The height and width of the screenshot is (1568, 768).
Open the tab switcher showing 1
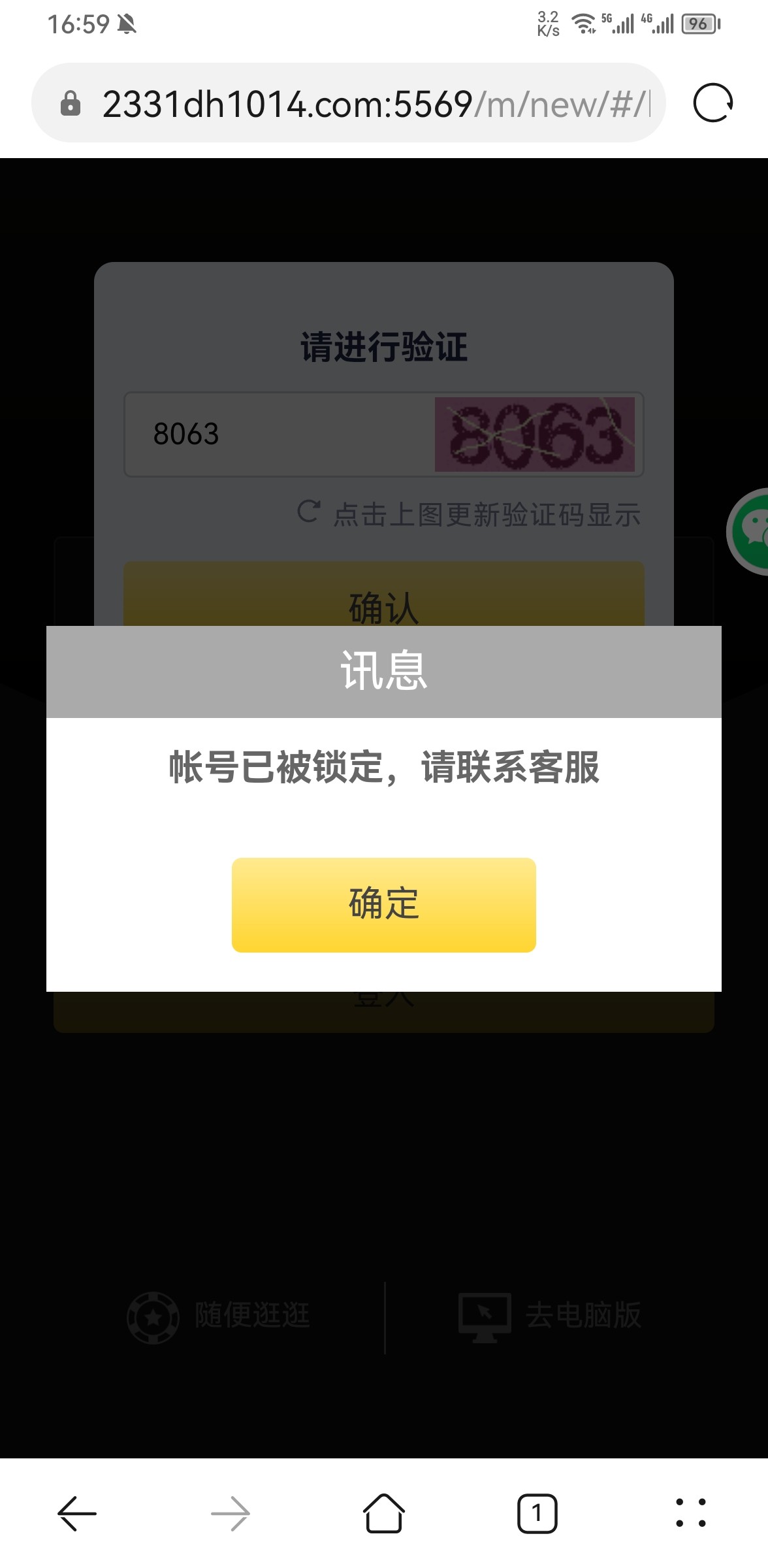tap(537, 1513)
